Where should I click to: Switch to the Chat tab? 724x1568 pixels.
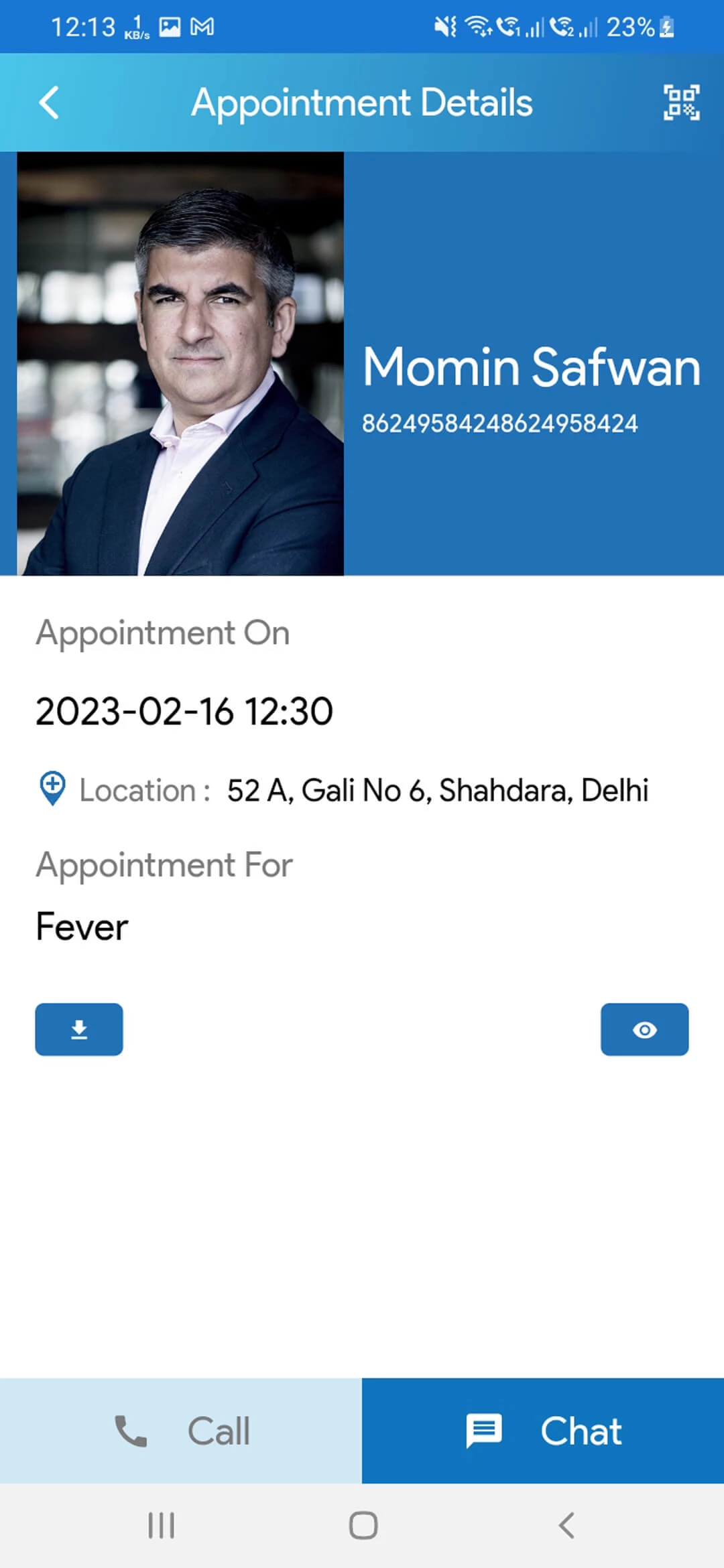(x=543, y=1431)
